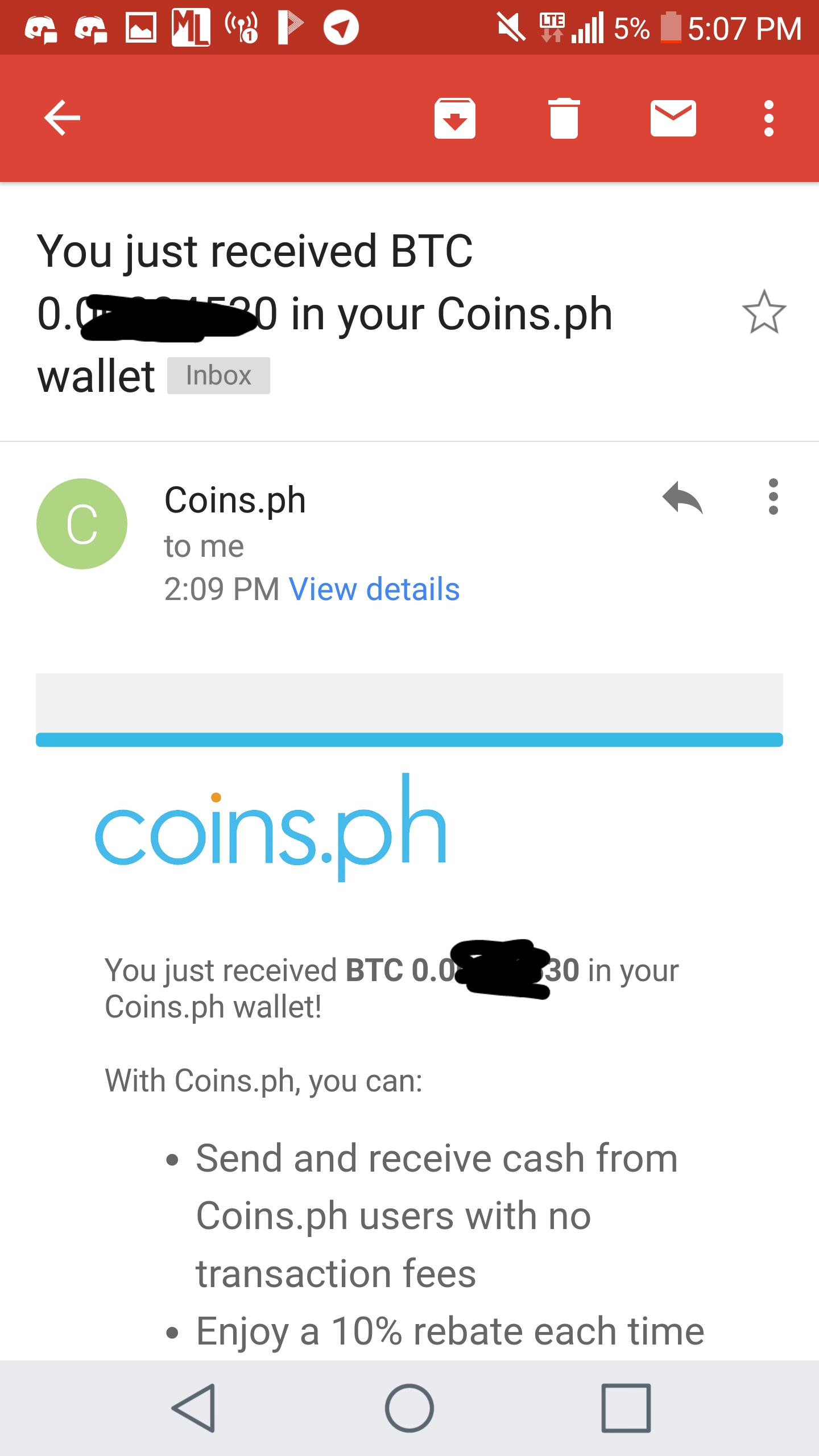The image size is (819, 1456).
Task: Tap the Inbox label chip
Action: click(x=218, y=376)
